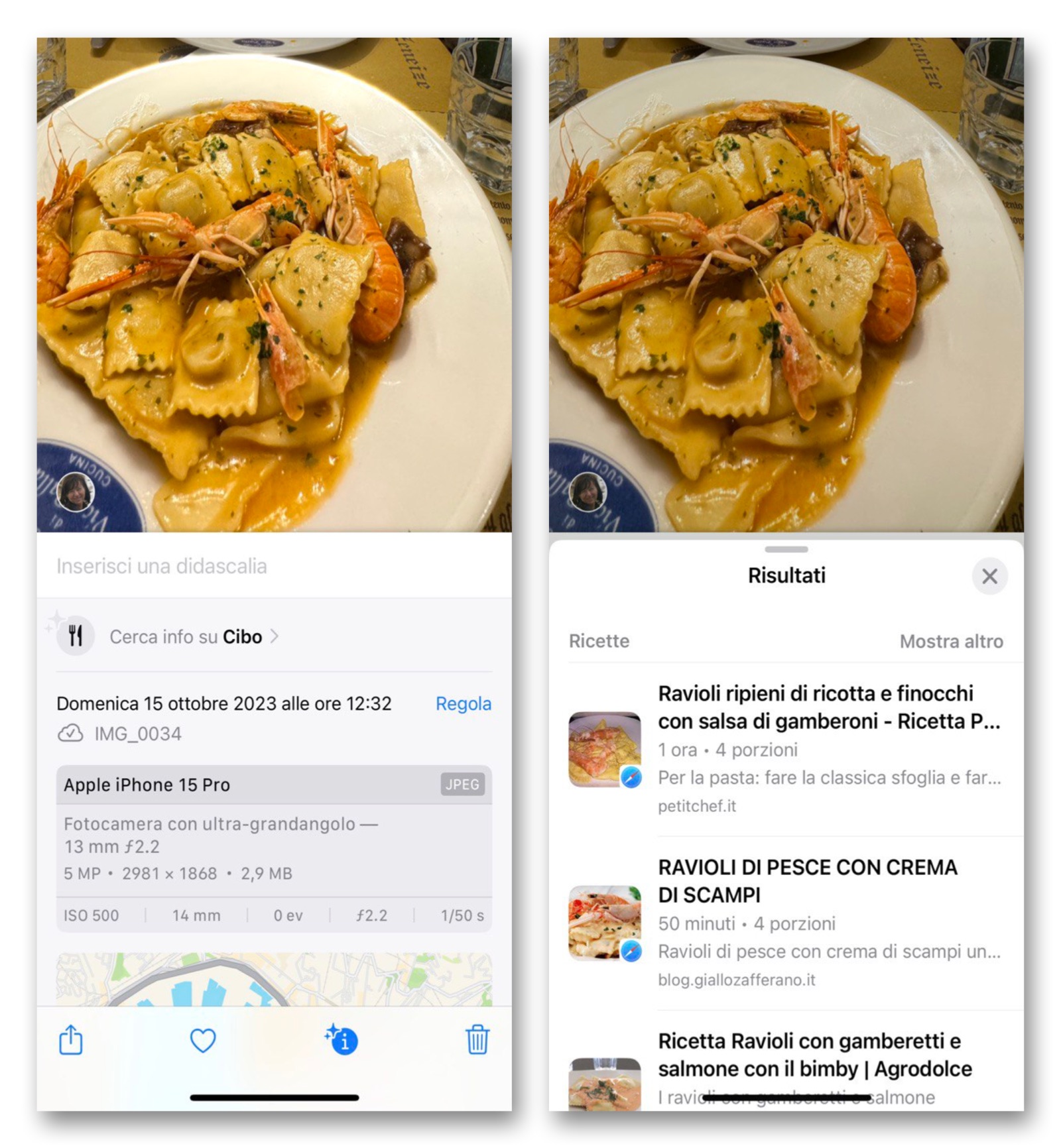Mark the photo as favorite with the heart
The image size is (1061, 1148).
203,1040
